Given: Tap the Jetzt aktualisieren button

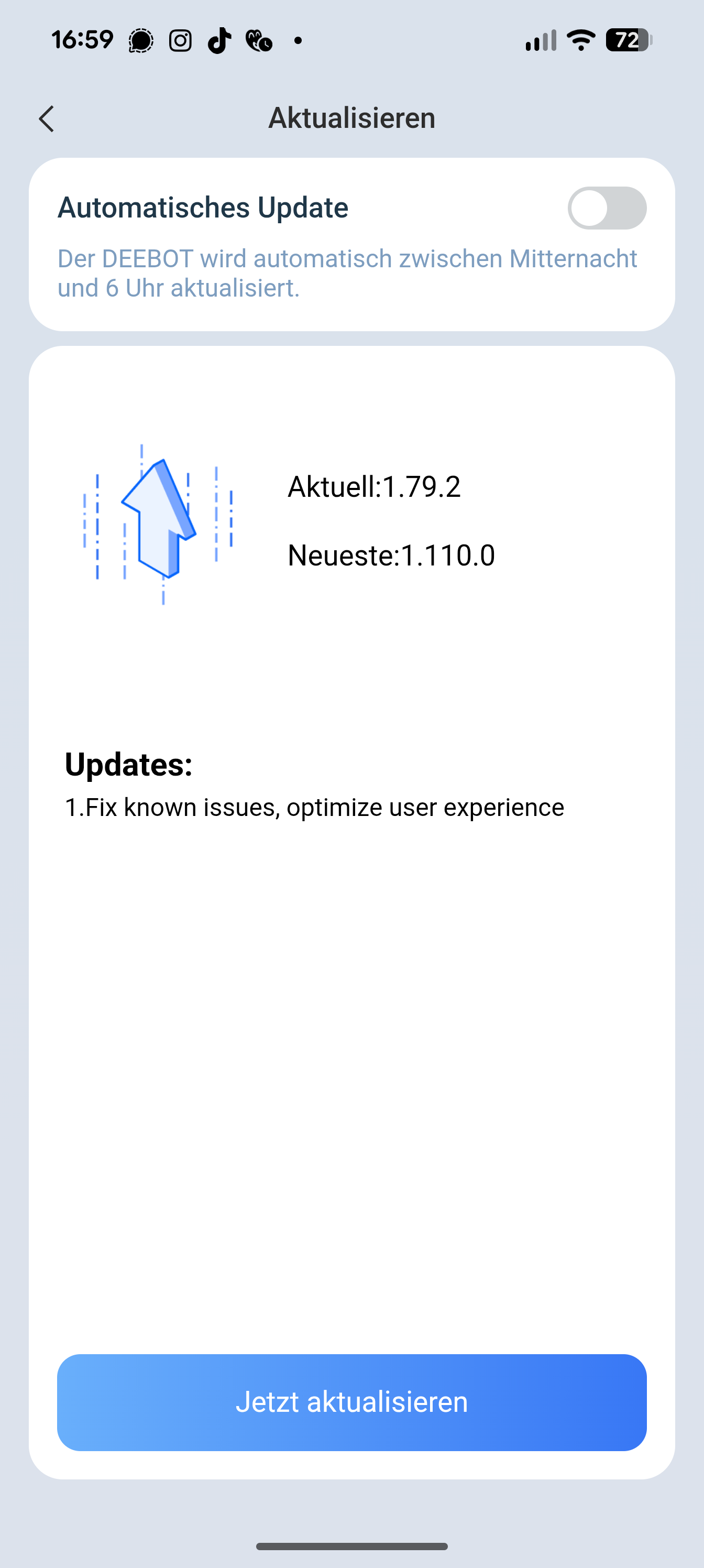Looking at the screenshot, I should pos(351,1402).
